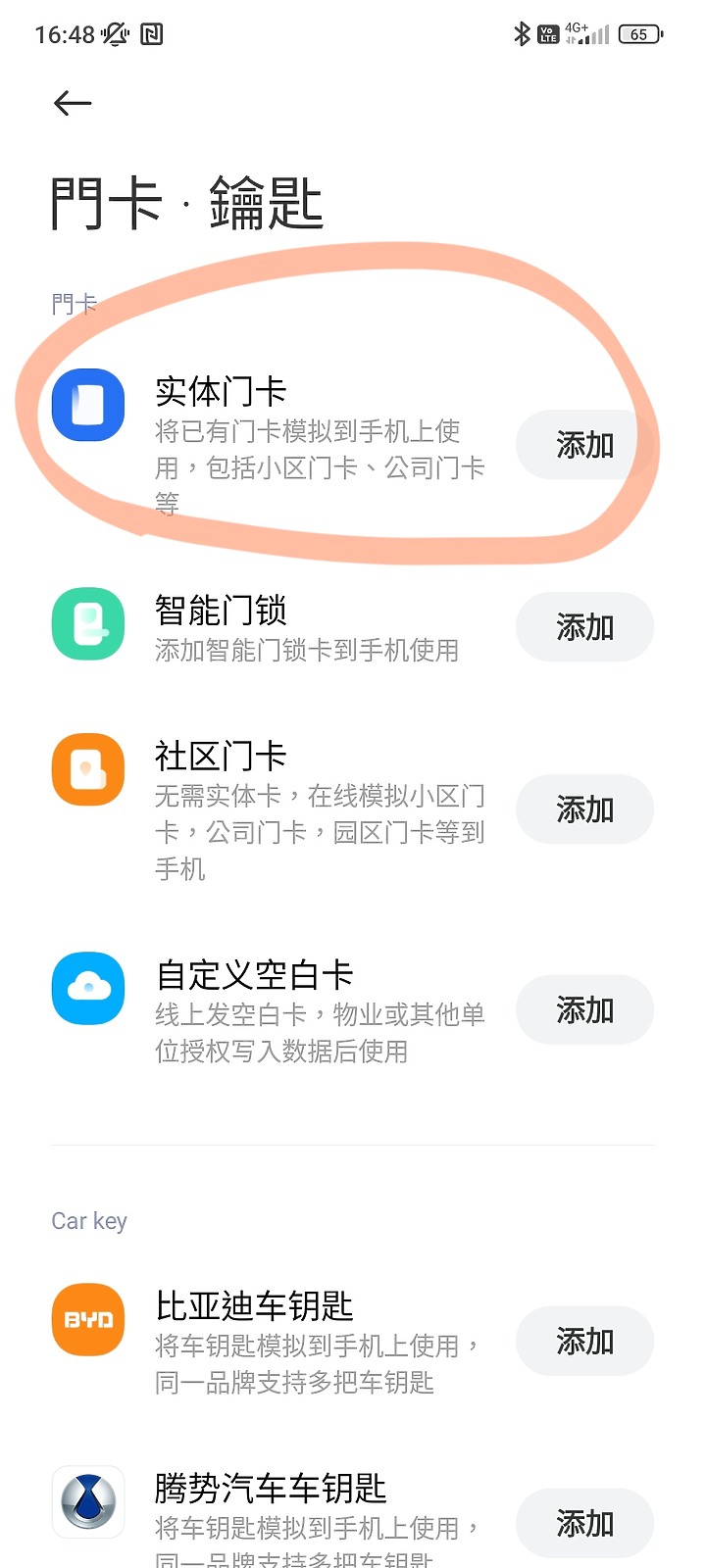
Task: Tap 添加 next to 实体门卡
Action: coord(584,445)
